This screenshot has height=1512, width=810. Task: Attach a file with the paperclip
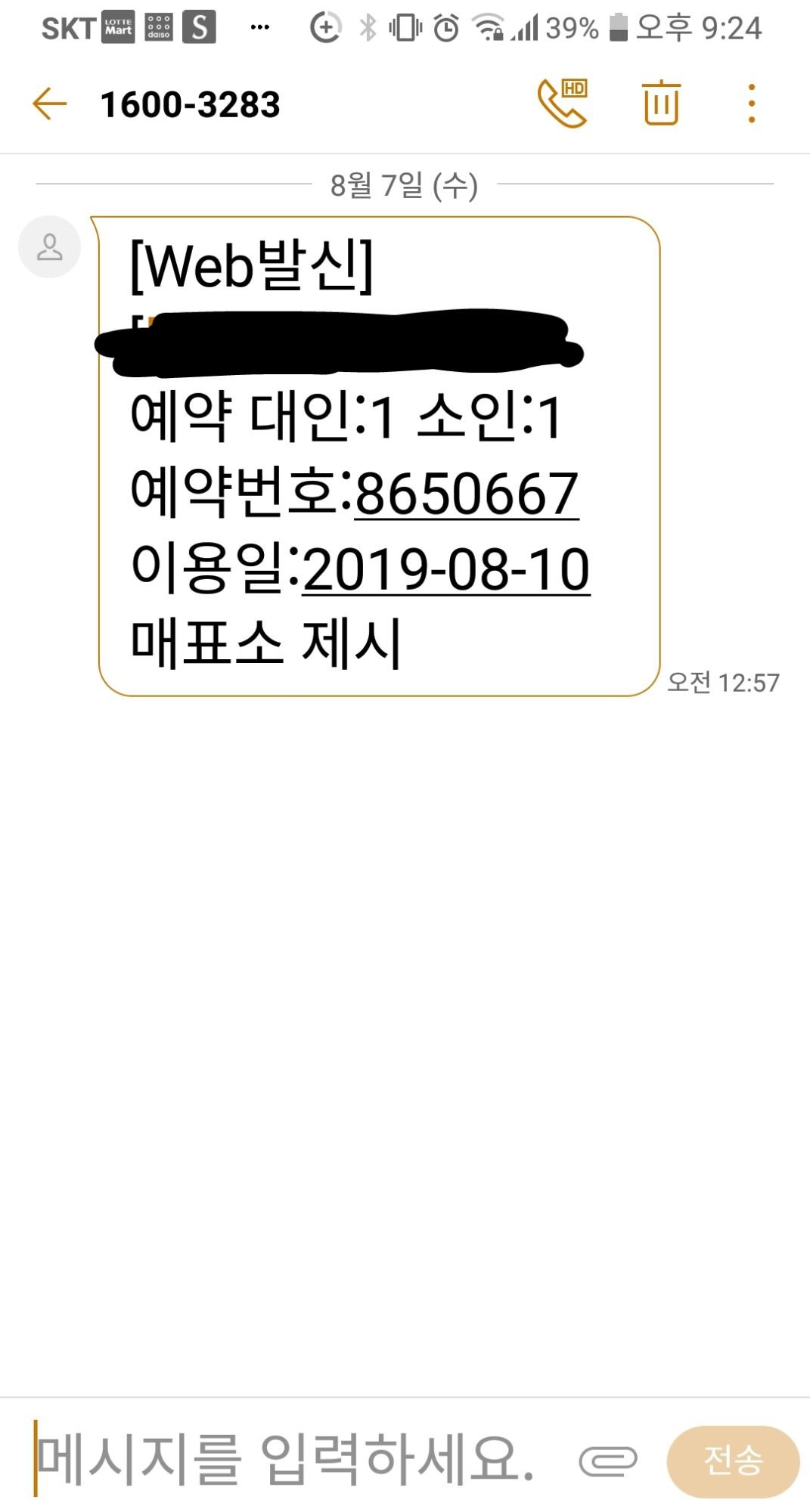click(x=608, y=1461)
